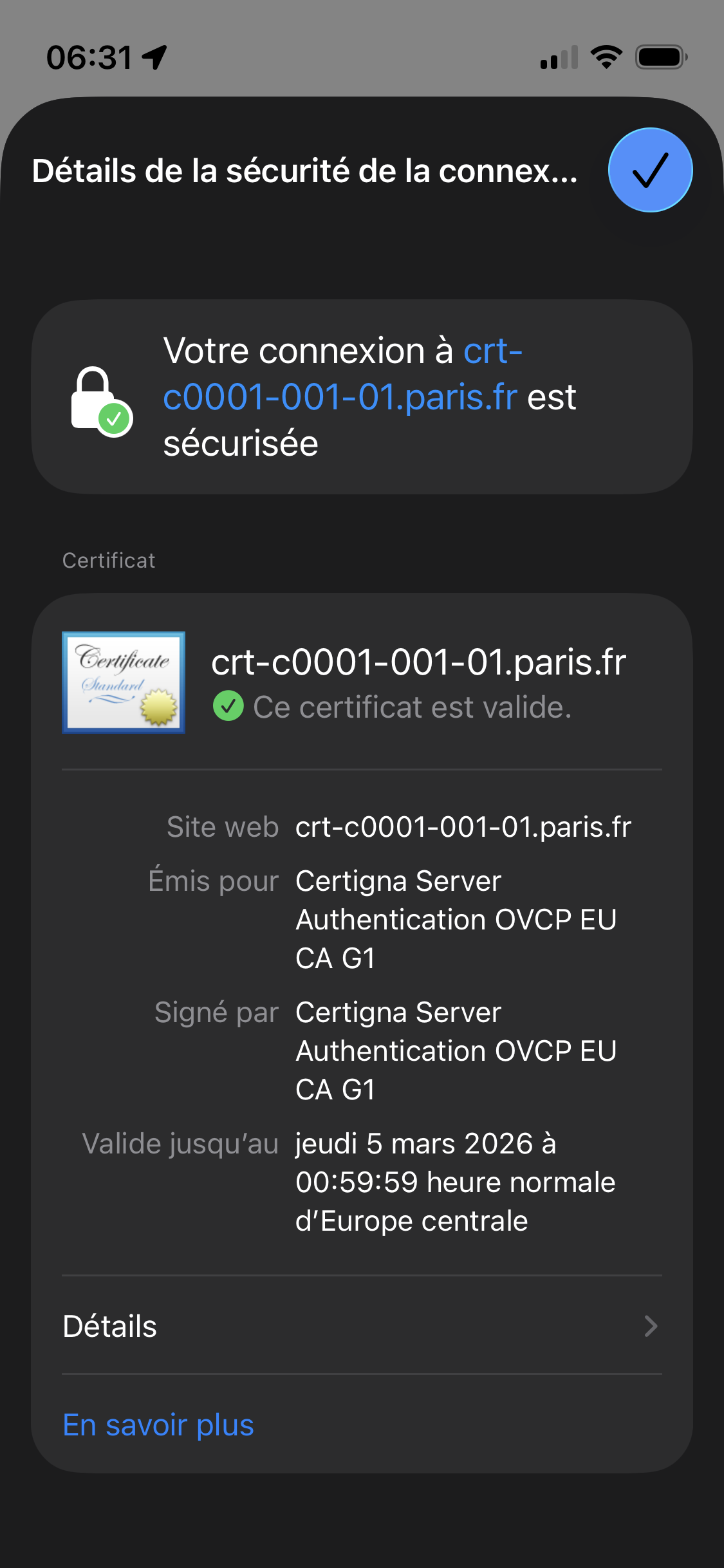Tap the En savoir plus link
This screenshot has width=724, height=1568.
tap(158, 1425)
